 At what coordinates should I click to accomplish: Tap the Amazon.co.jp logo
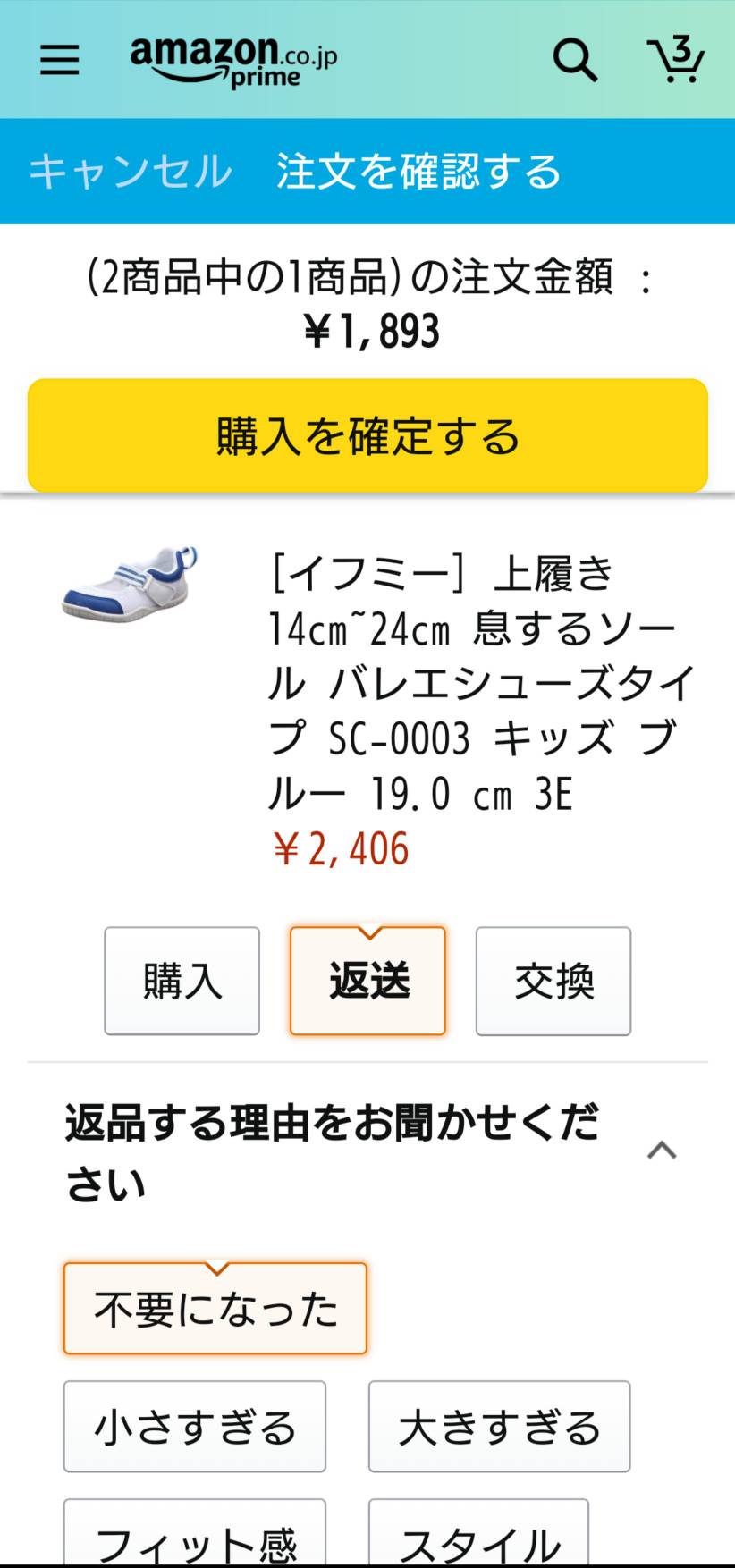click(x=233, y=60)
